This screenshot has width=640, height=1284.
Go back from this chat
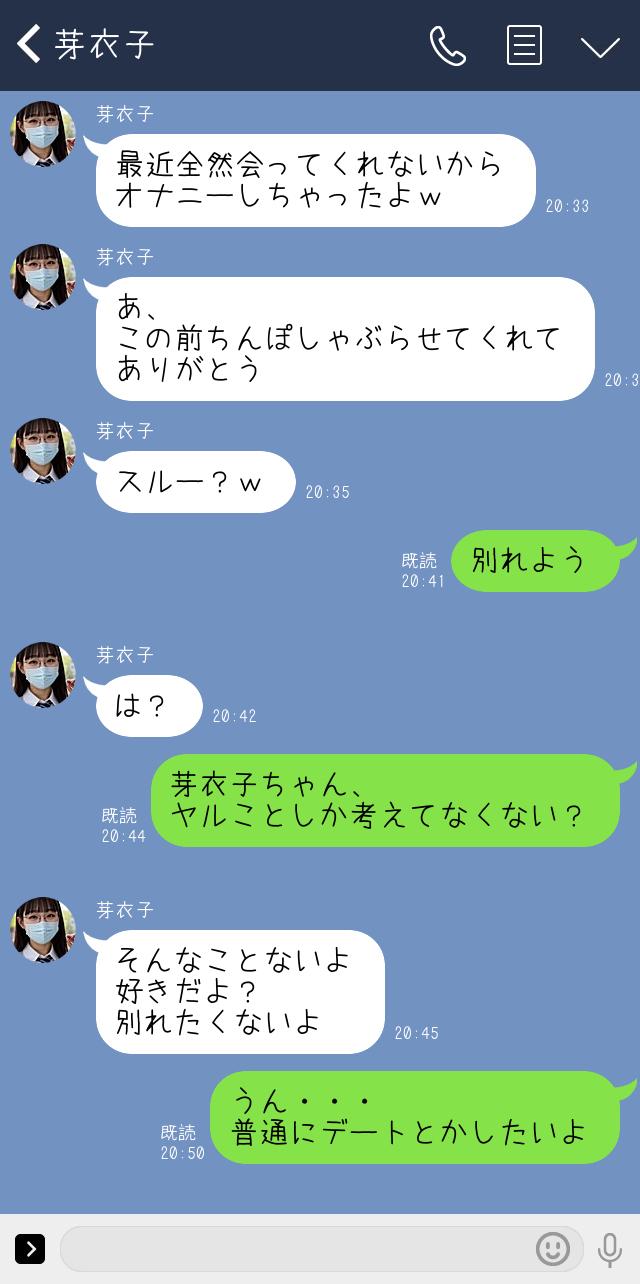29,44
